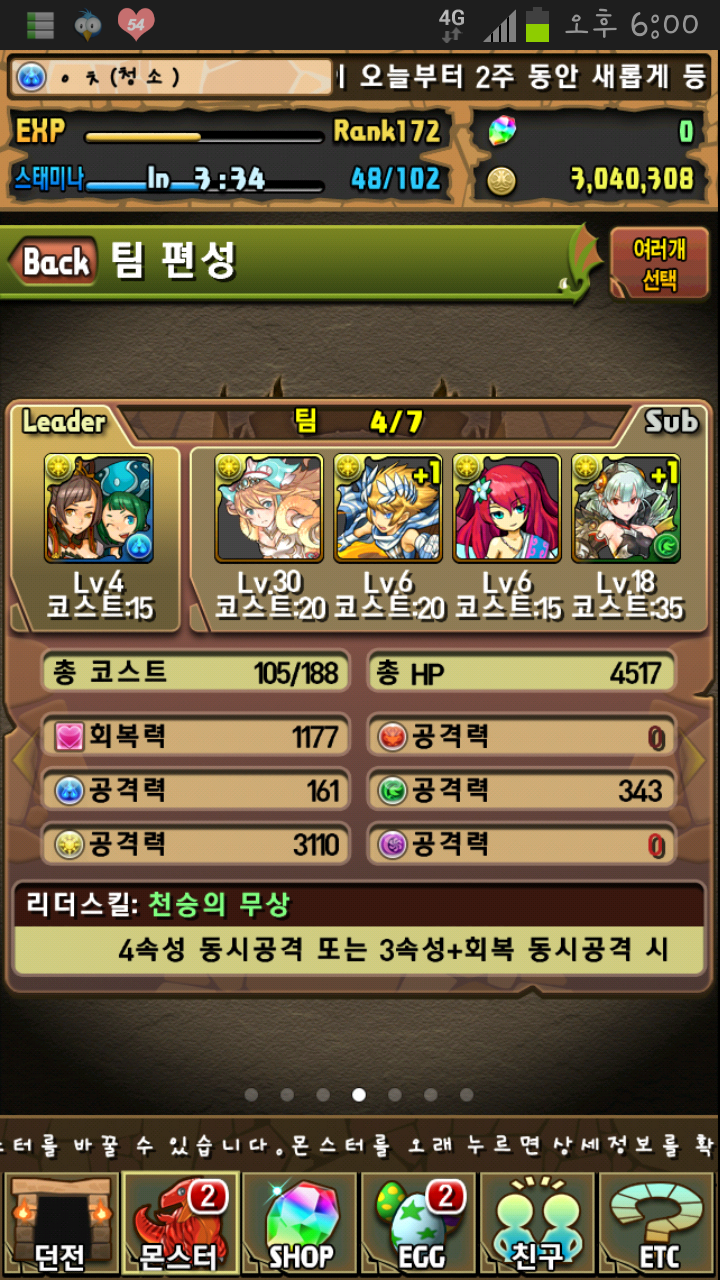Go to the SHOP tab
The height and width of the screenshot is (1280, 720).
click(300, 1224)
